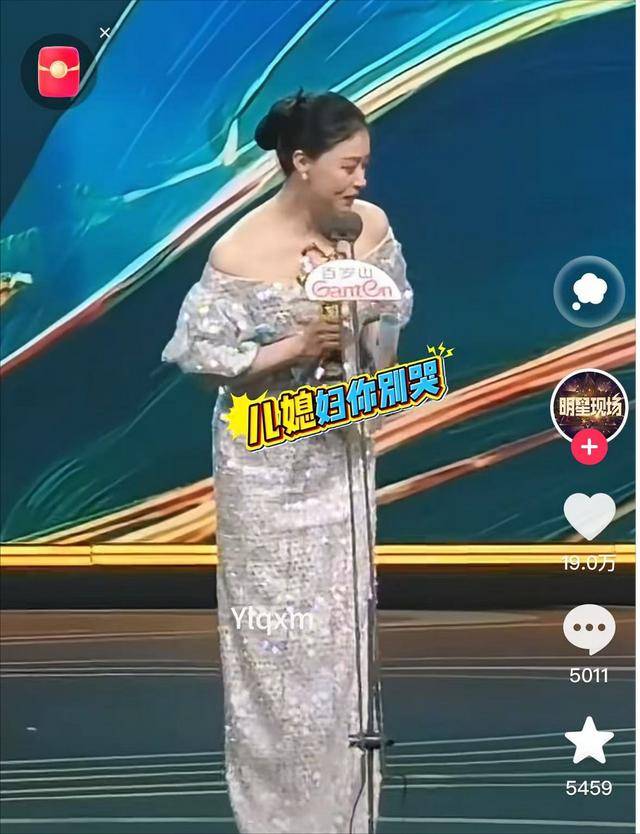Dismiss the red envelope widget

click(x=105, y=33)
